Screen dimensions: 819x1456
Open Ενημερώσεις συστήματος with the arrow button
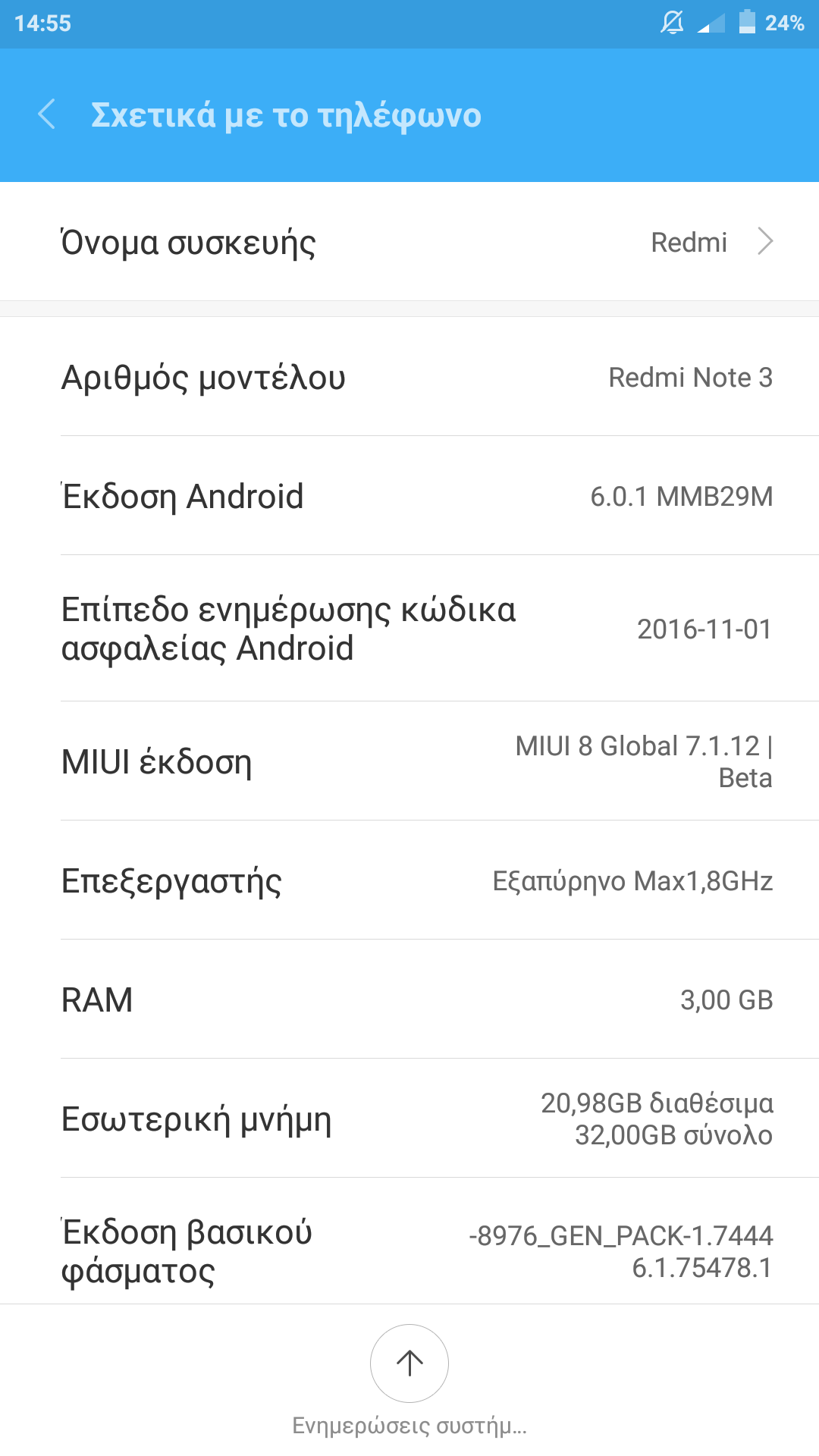(x=409, y=1363)
